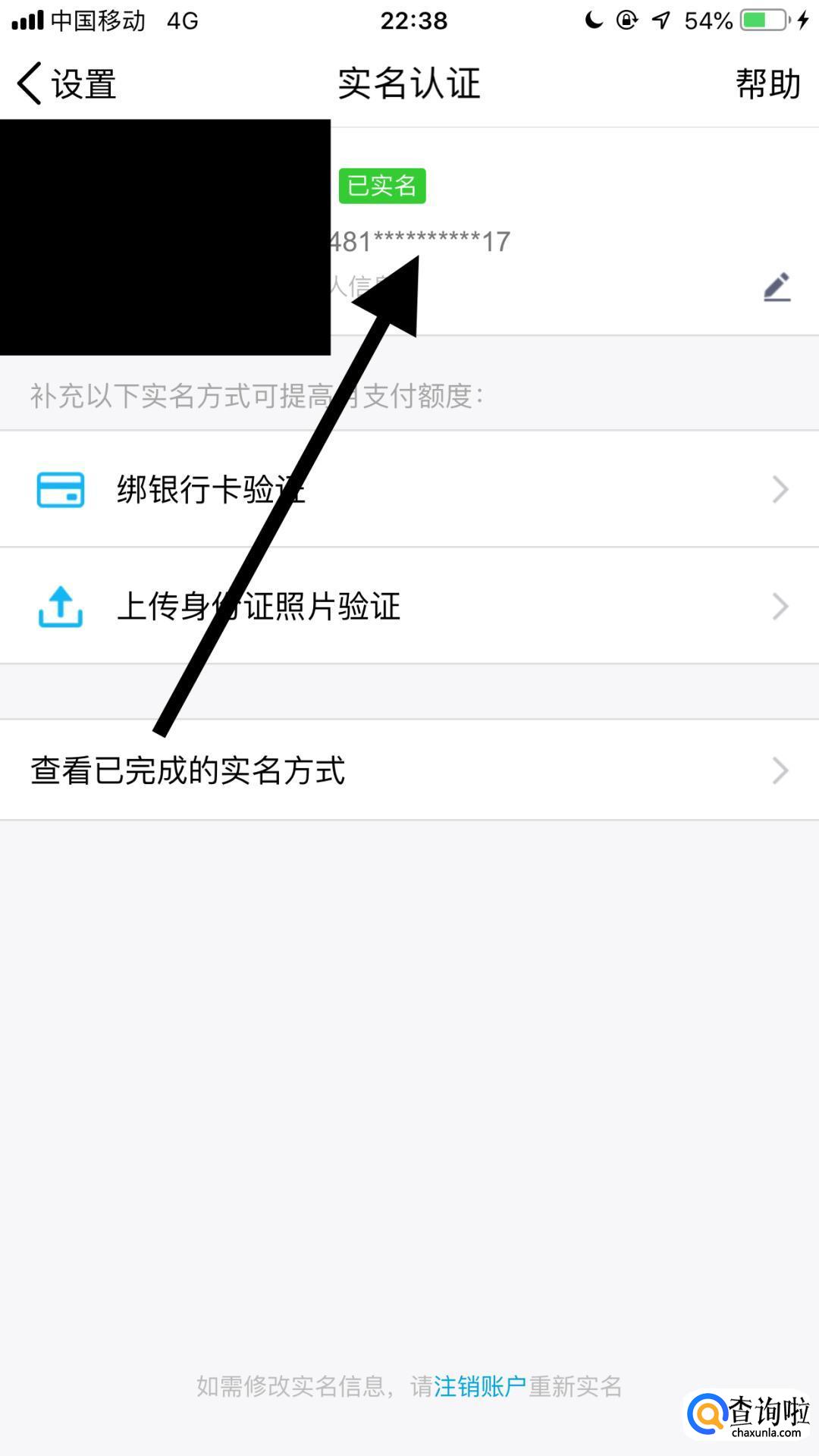Screen dimensions: 819x1456
Task: Open 上传身份证照片验证
Action: (409, 606)
